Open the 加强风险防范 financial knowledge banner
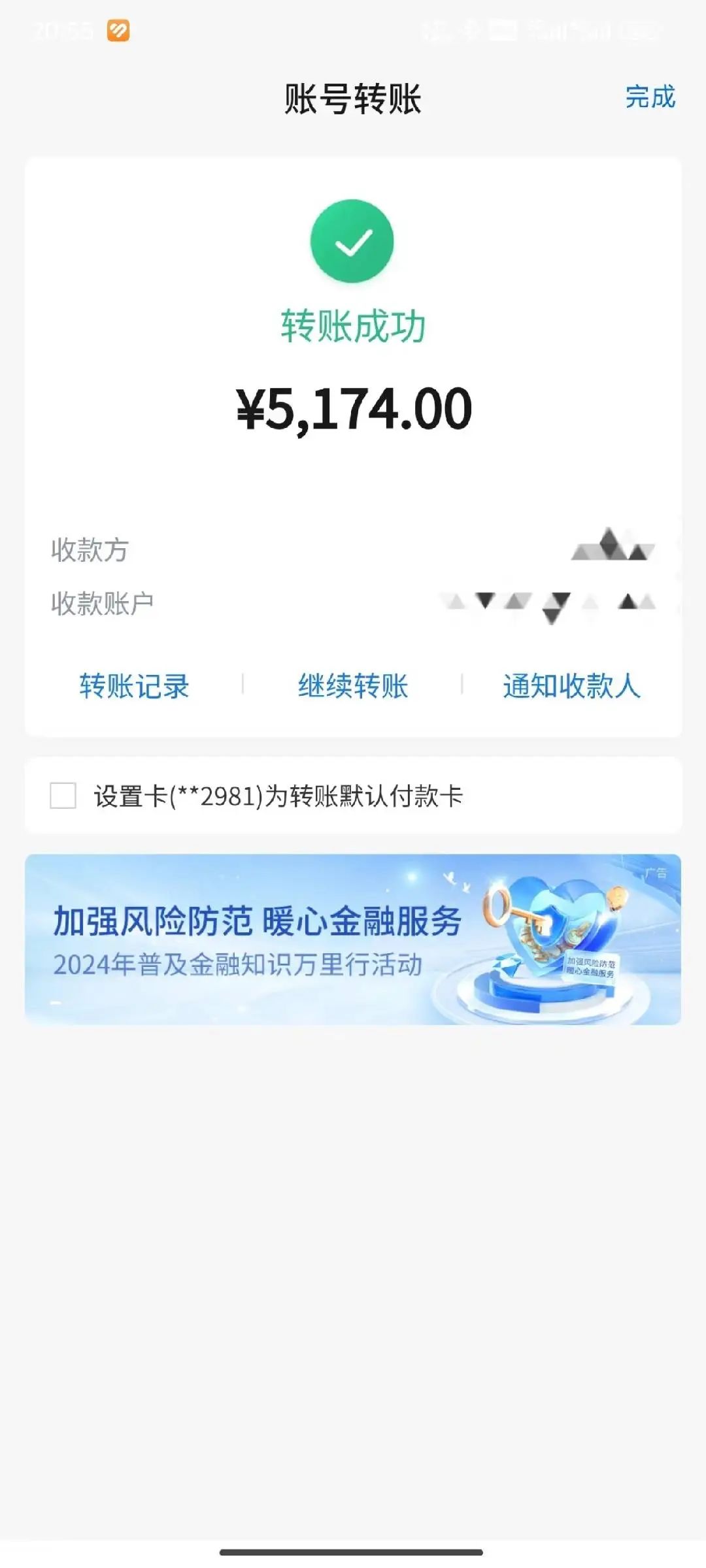 click(353, 939)
